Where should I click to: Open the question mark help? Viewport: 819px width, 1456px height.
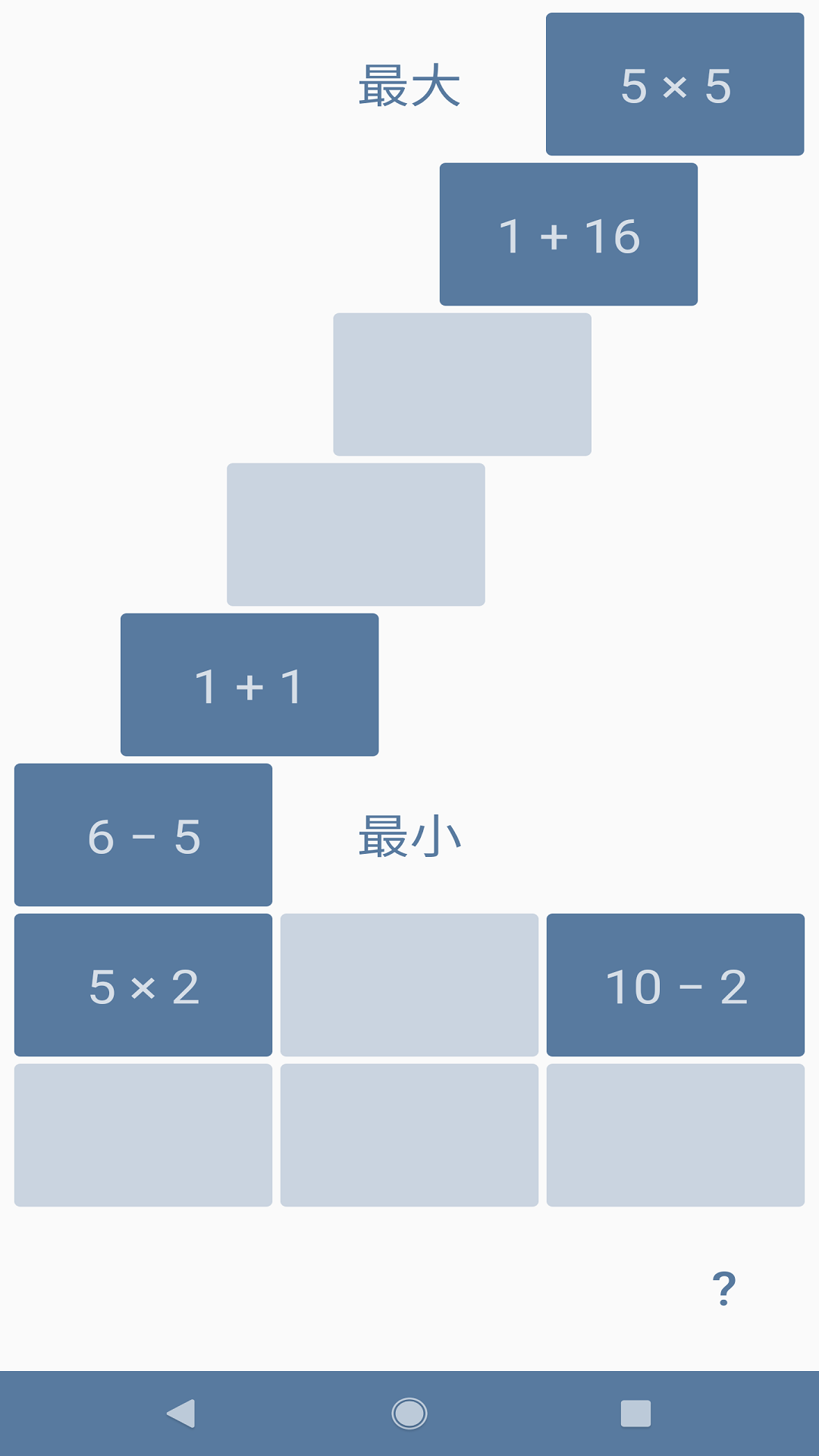[724, 1288]
